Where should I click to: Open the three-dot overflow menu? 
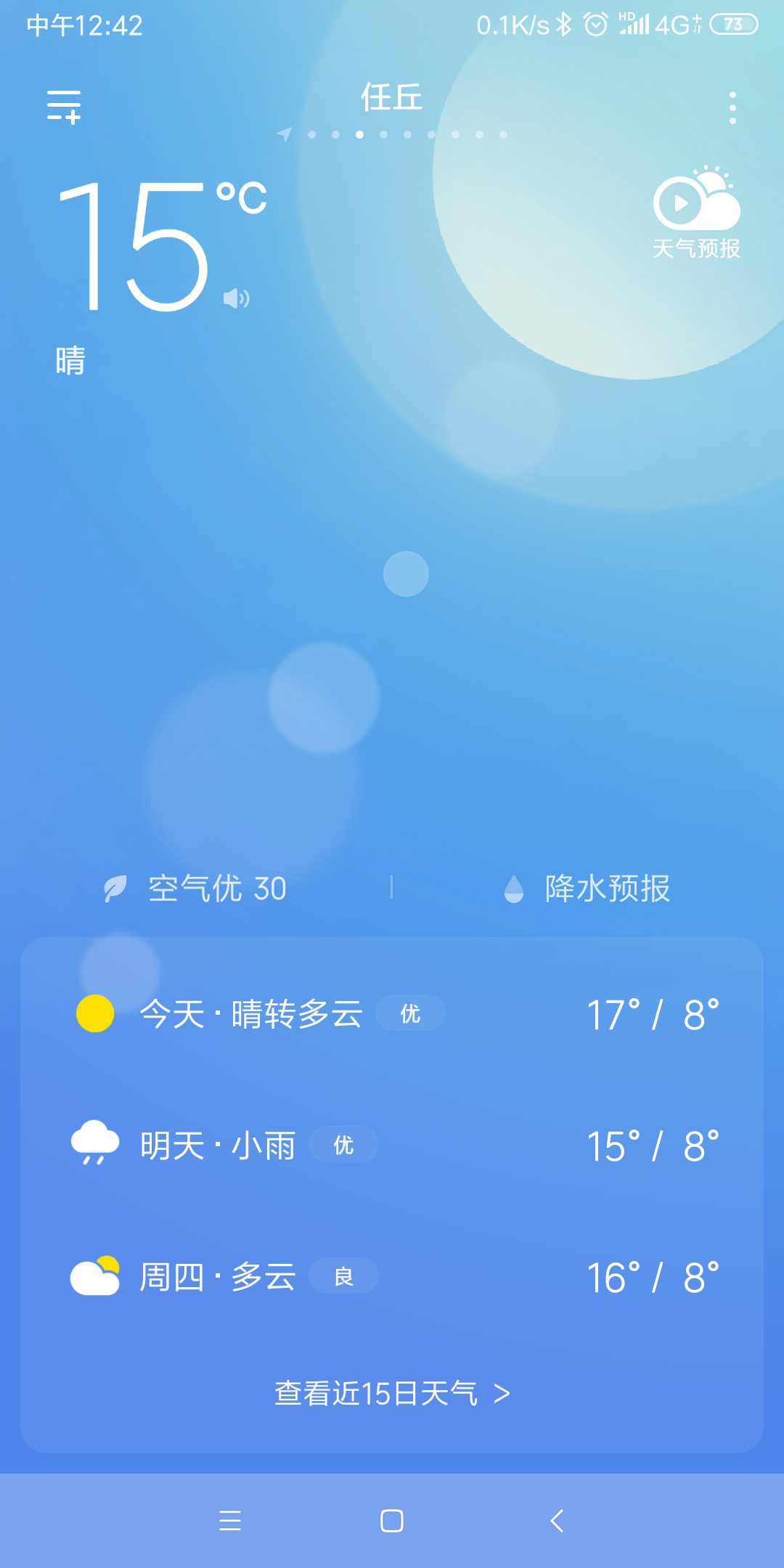tap(732, 107)
